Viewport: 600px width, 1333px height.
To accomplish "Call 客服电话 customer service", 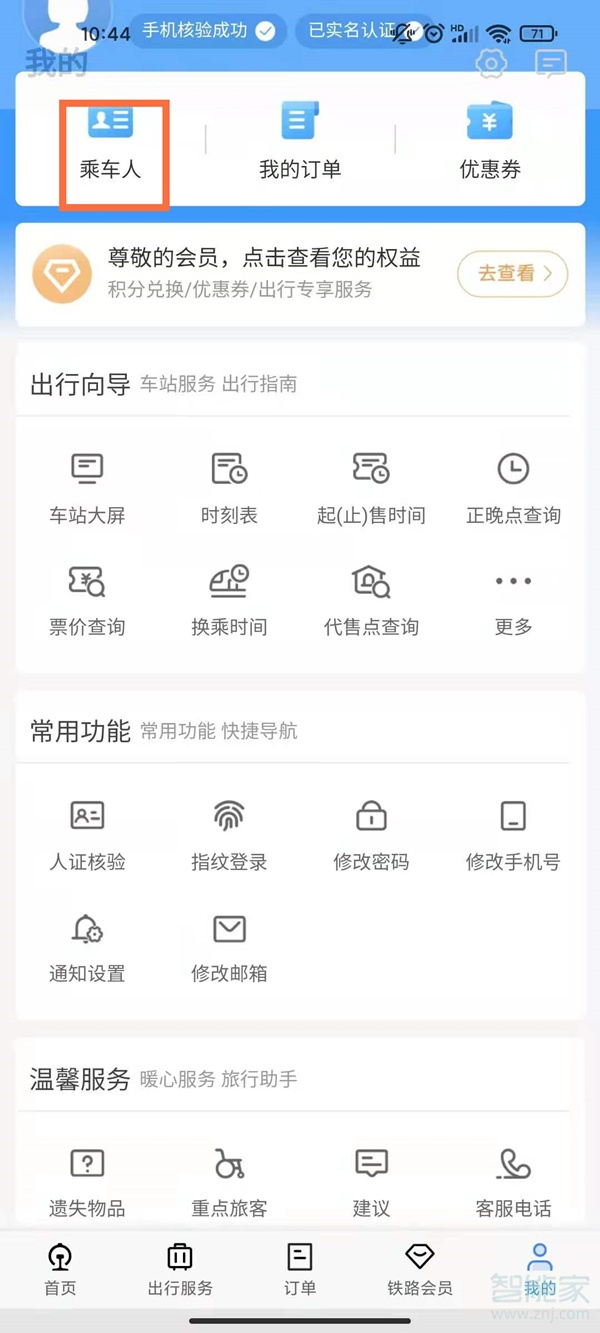I will (x=513, y=1182).
